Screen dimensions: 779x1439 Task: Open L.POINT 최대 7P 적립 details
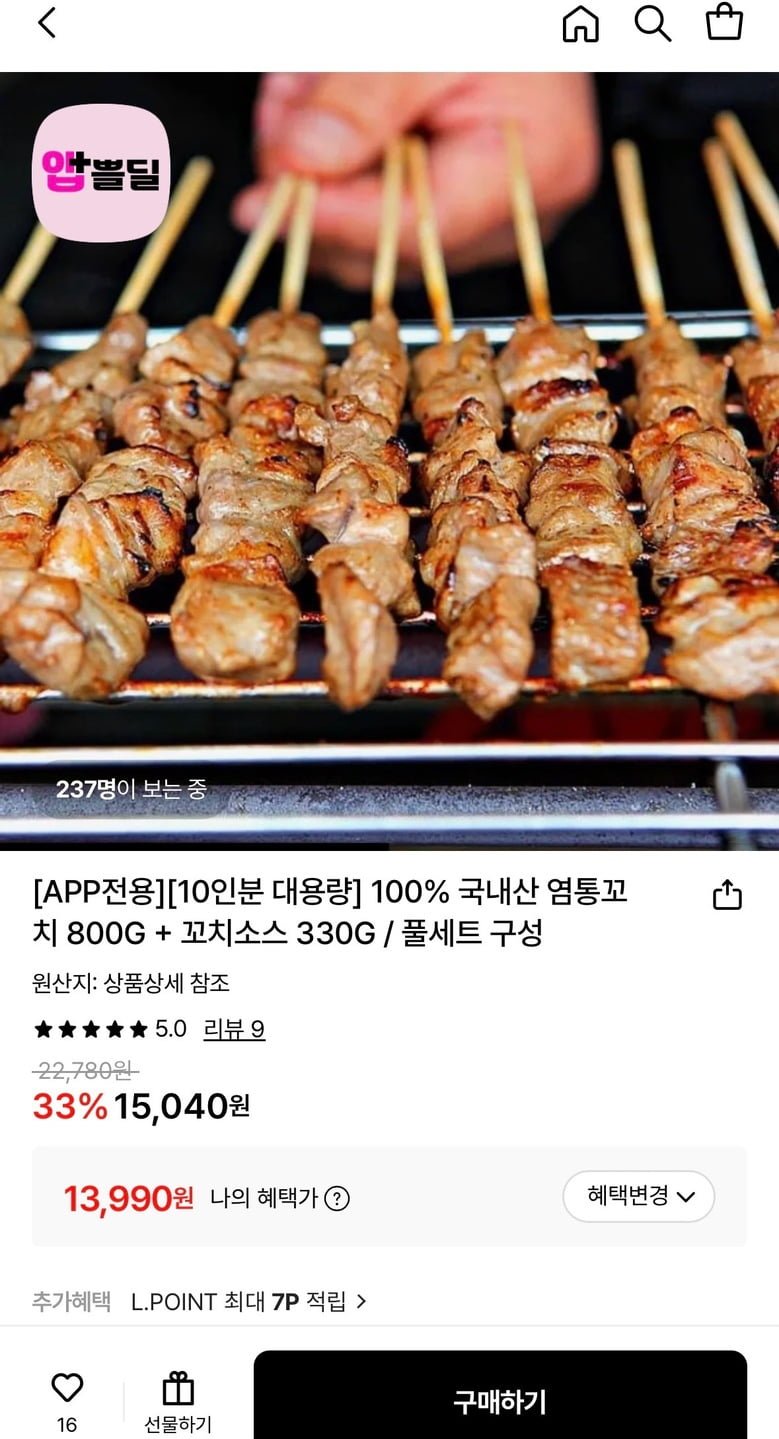(249, 1301)
